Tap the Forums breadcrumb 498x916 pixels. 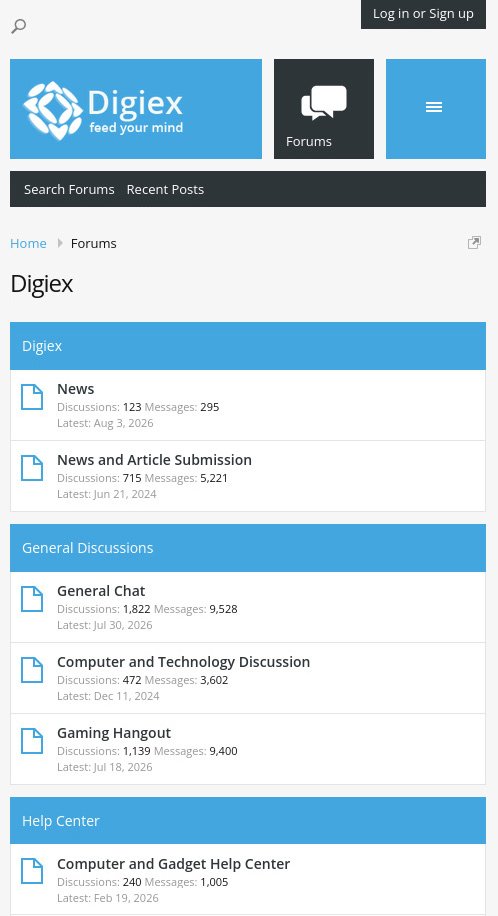[94, 243]
